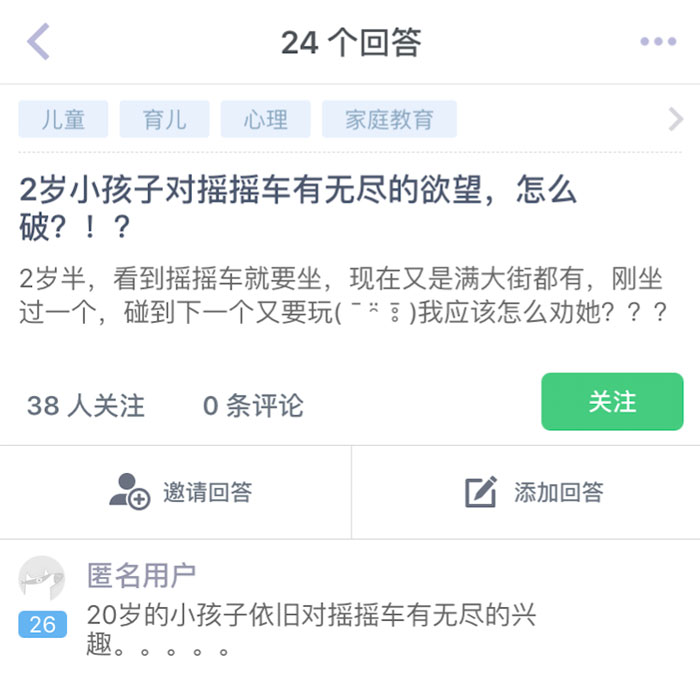Follow the question with the green 关注 button
Screen dimensions: 700x674
612,402
